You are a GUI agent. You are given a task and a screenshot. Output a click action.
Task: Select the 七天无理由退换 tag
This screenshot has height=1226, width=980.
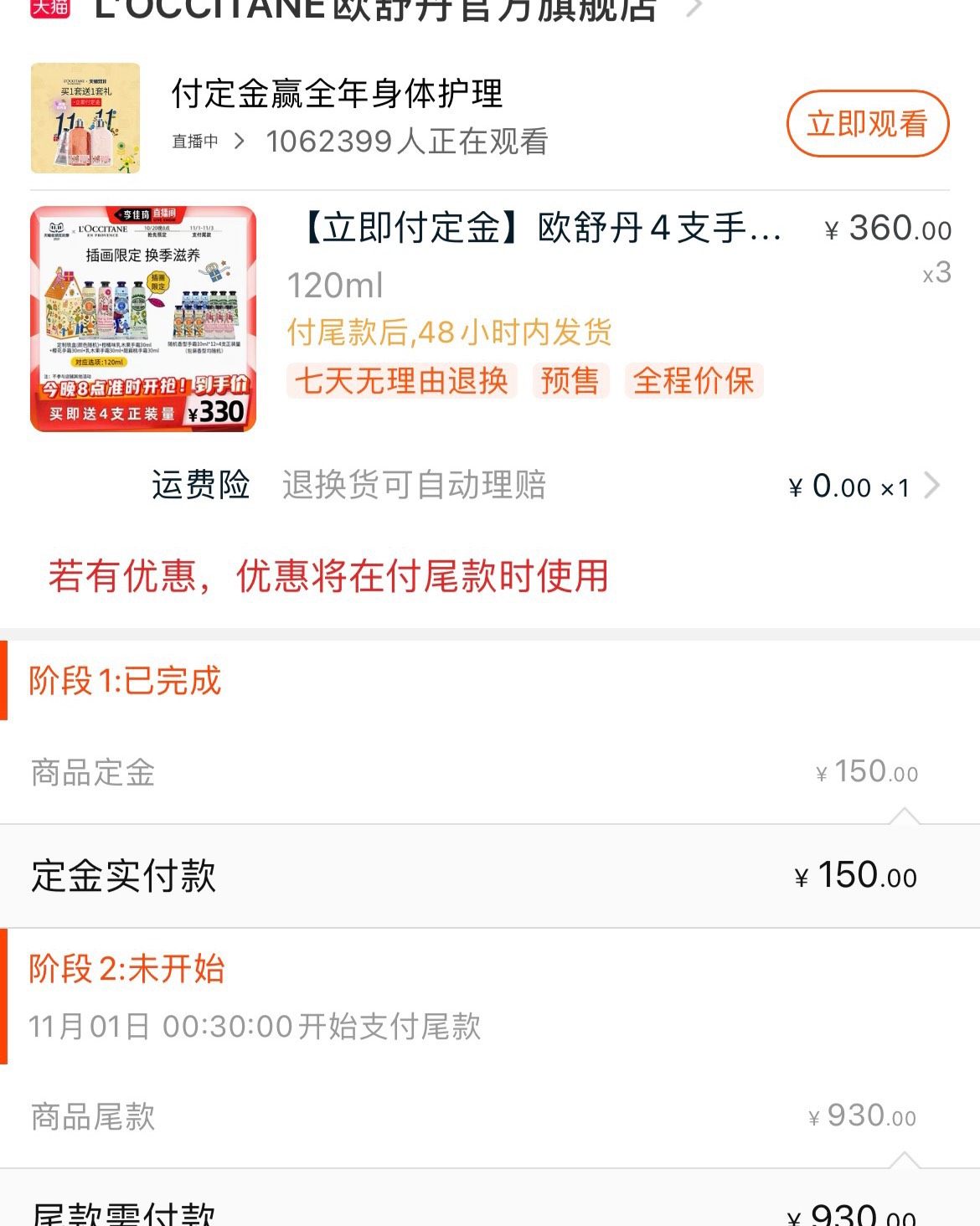(401, 381)
